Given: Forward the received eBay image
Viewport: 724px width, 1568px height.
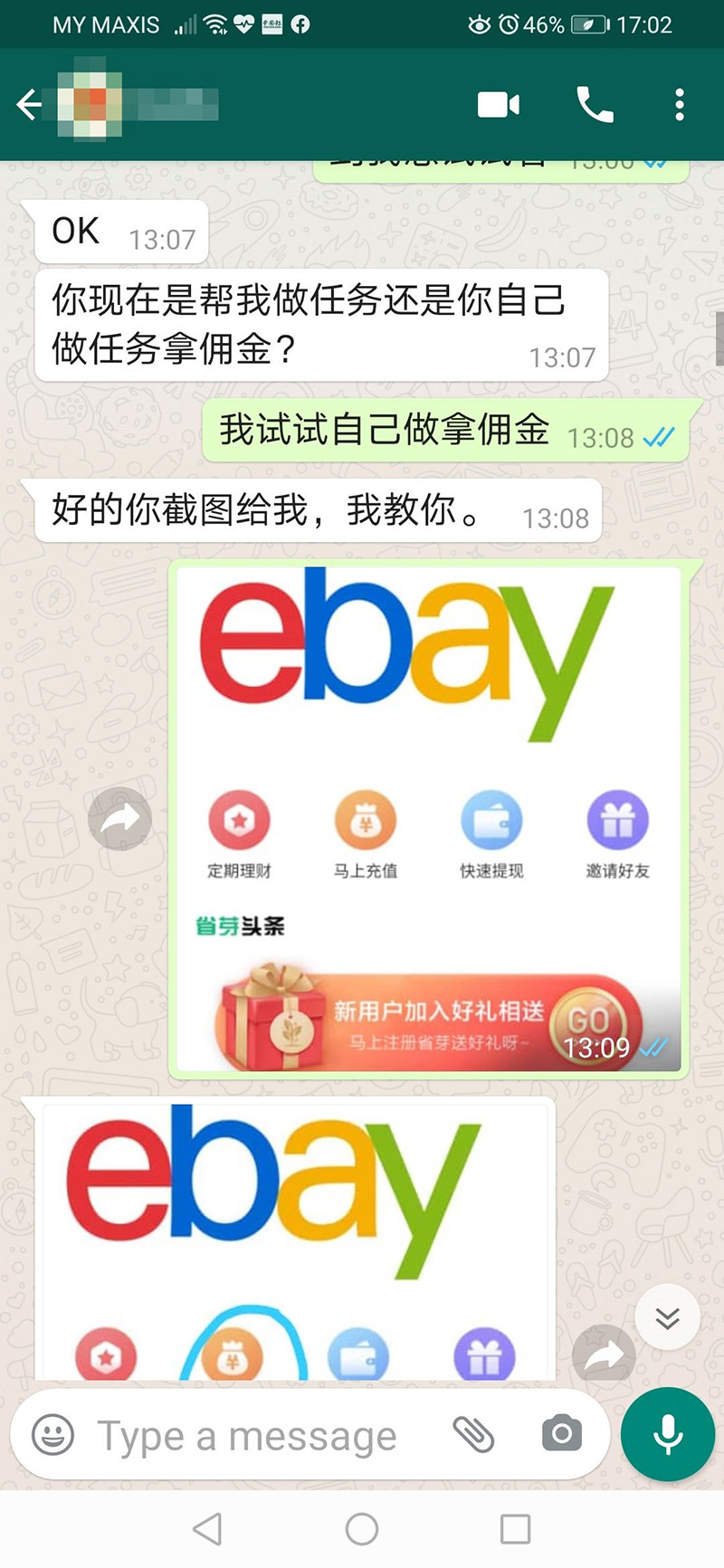Looking at the screenshot, I should click(604, 1354).
